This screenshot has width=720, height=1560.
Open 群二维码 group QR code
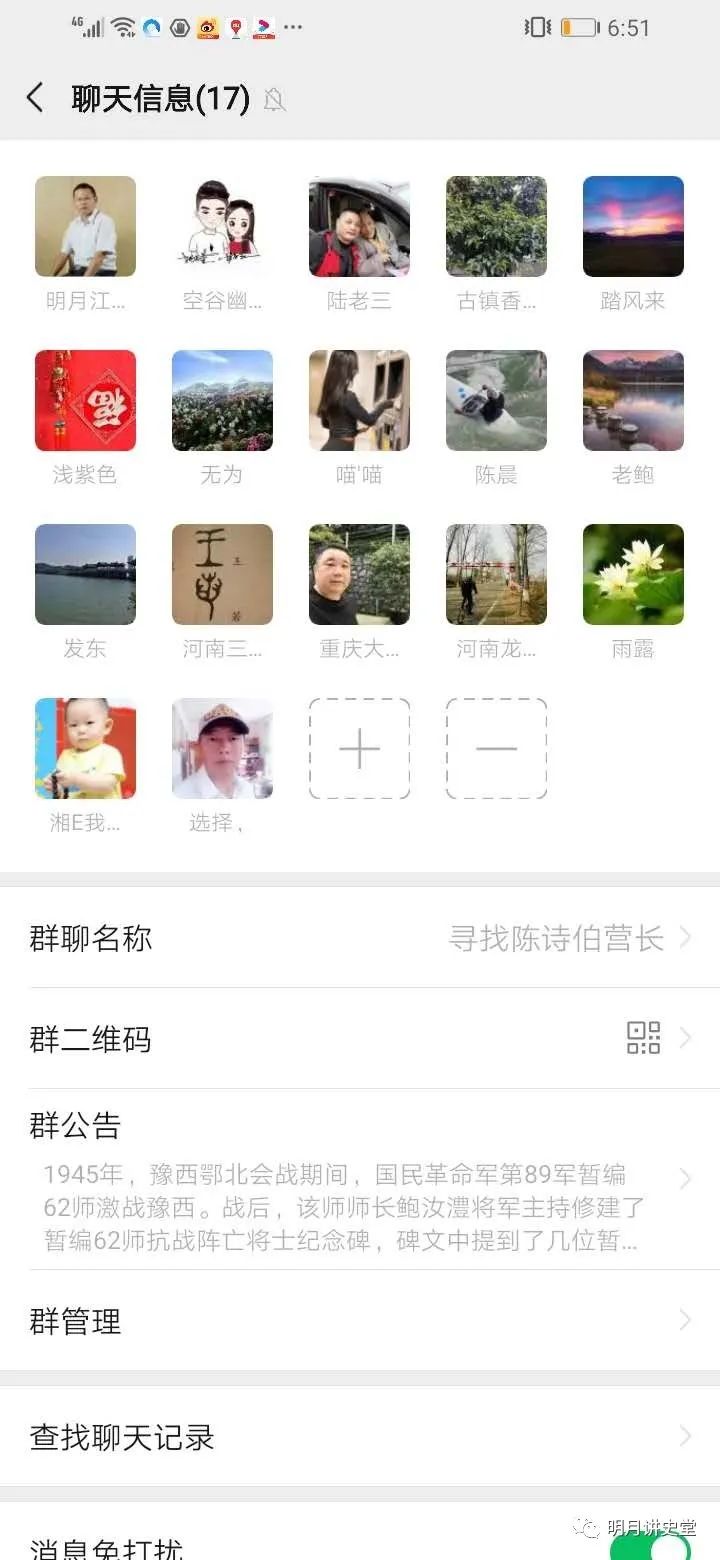pyautogui.click(x=360, y=1039)
